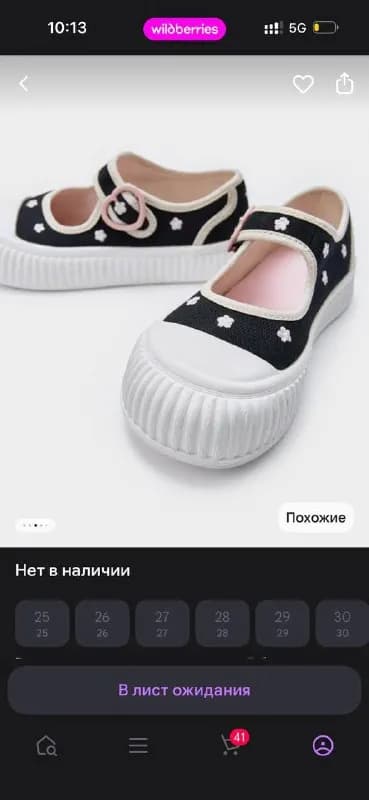Add the shoes to favorites
This screenshot has width=369, height=800.
303,84
